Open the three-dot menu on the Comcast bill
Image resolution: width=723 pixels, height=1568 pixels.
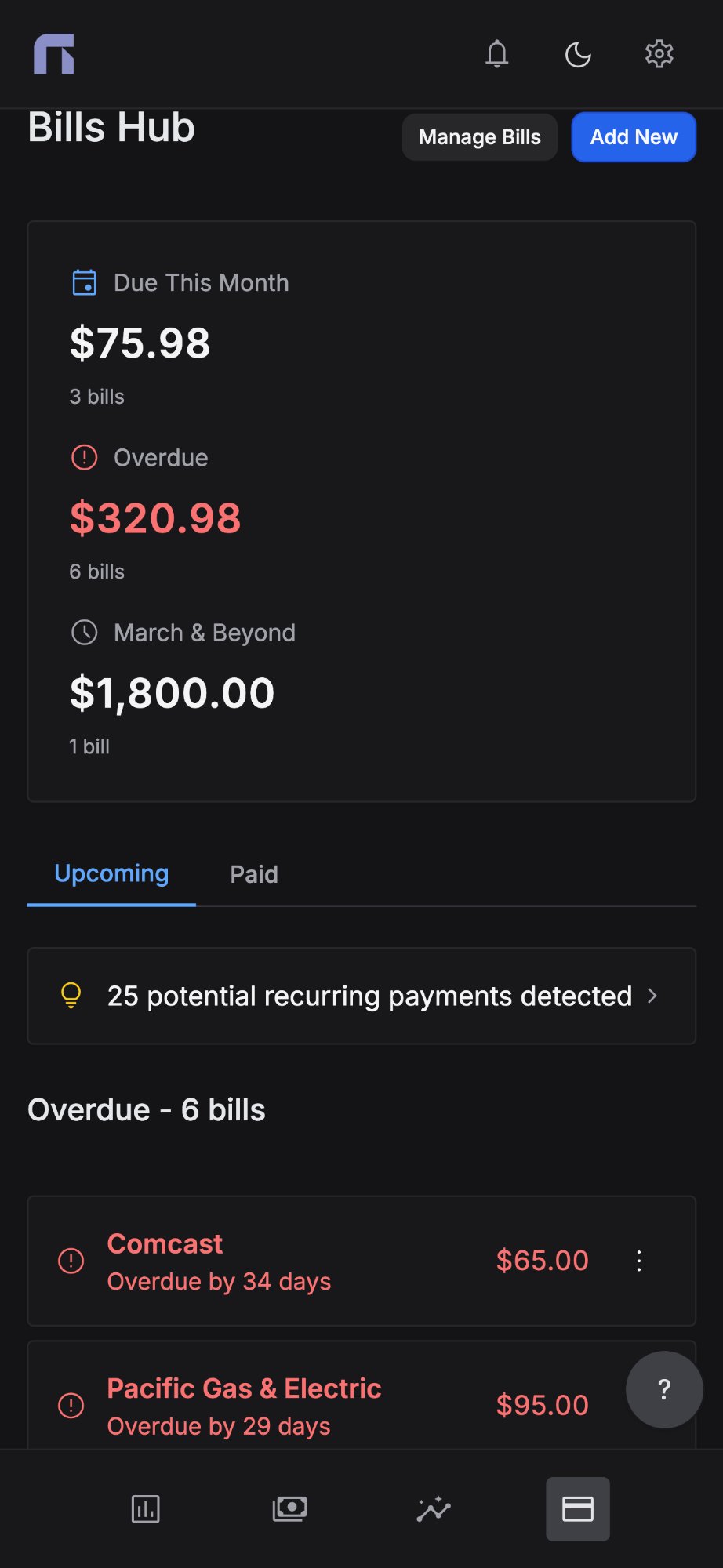638,1261
